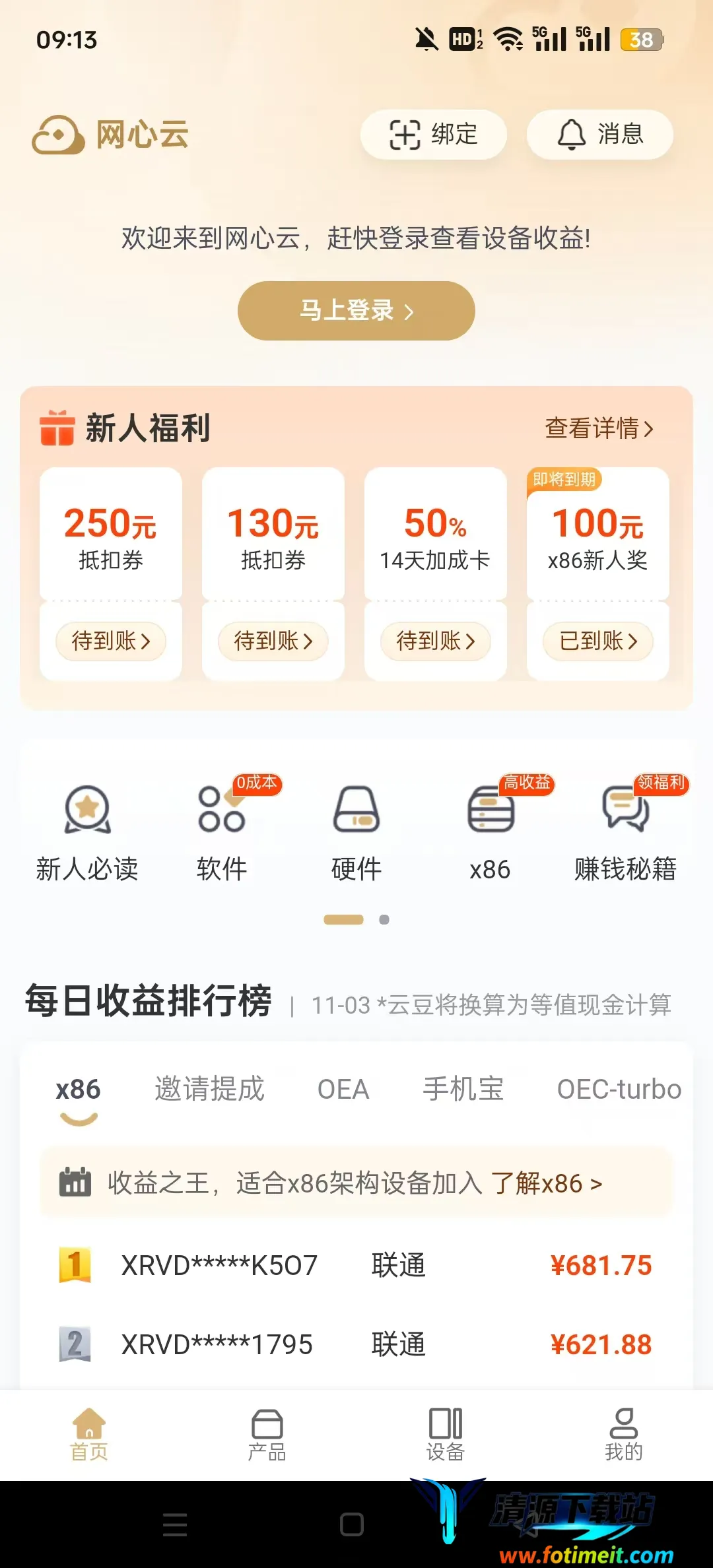Open 查看详情 for 新人福利
Image resolution: width=713 pixels, height=1568 pixels.
(599, 428)
